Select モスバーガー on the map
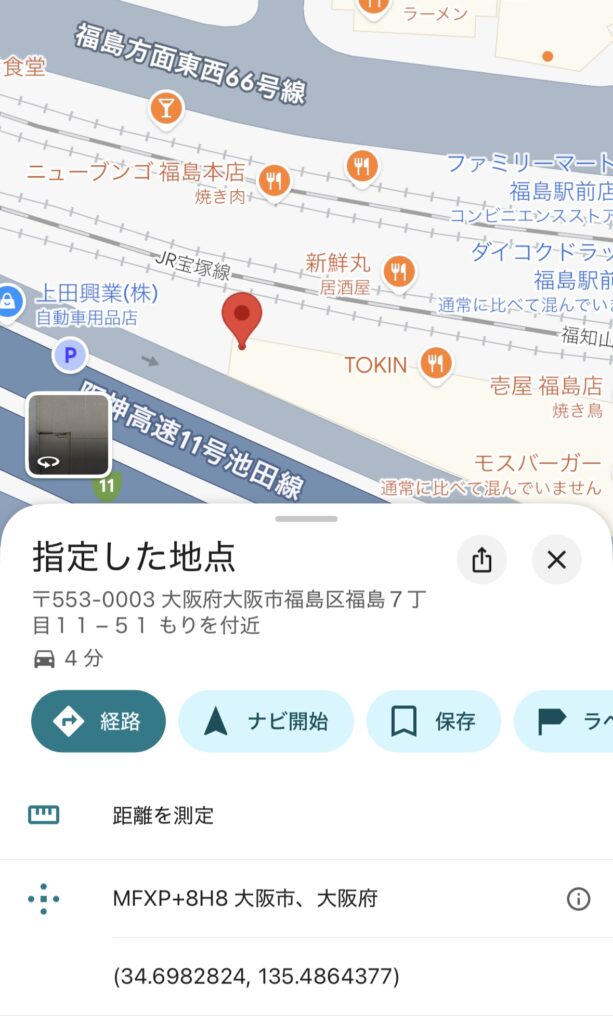Viewport: 613px width, 1024px height. click(x=537, y=464)
